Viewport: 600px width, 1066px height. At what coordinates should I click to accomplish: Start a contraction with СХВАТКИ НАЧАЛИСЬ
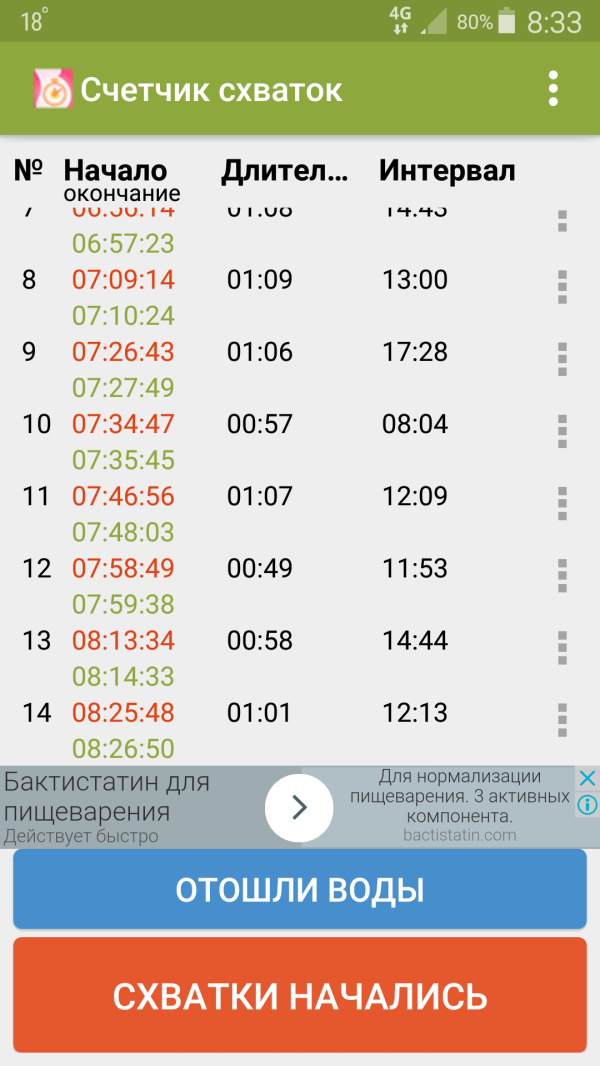pyautogui.click(x=300, y=995)
